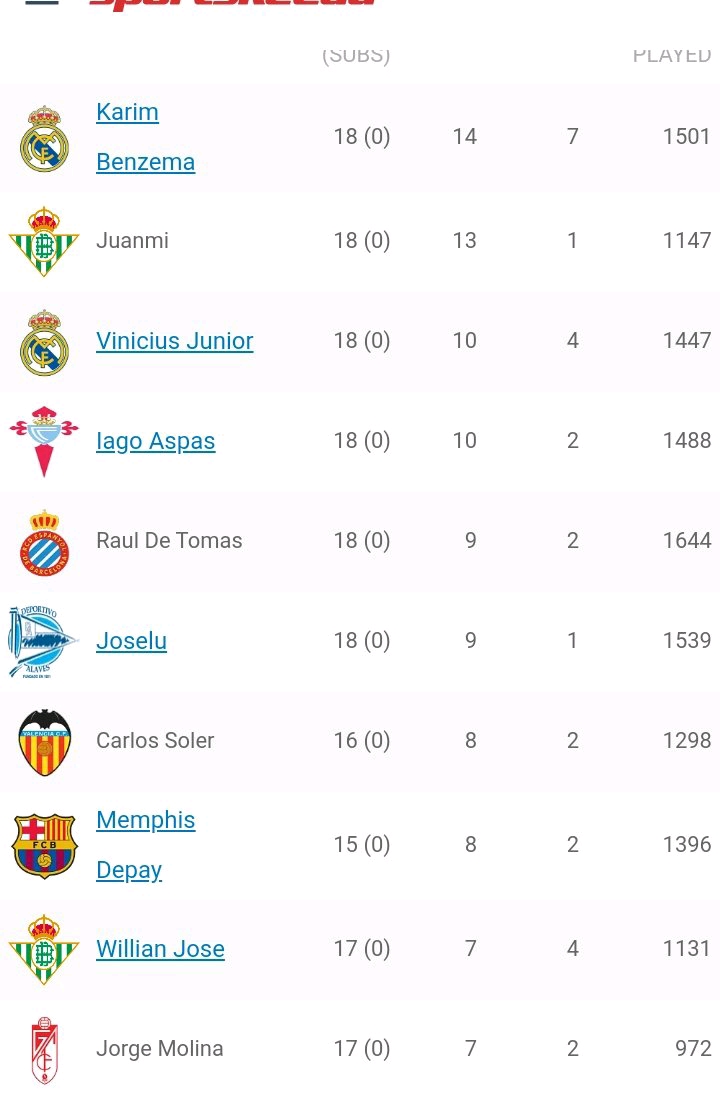Click the PLAYED column header

point(672,55)
